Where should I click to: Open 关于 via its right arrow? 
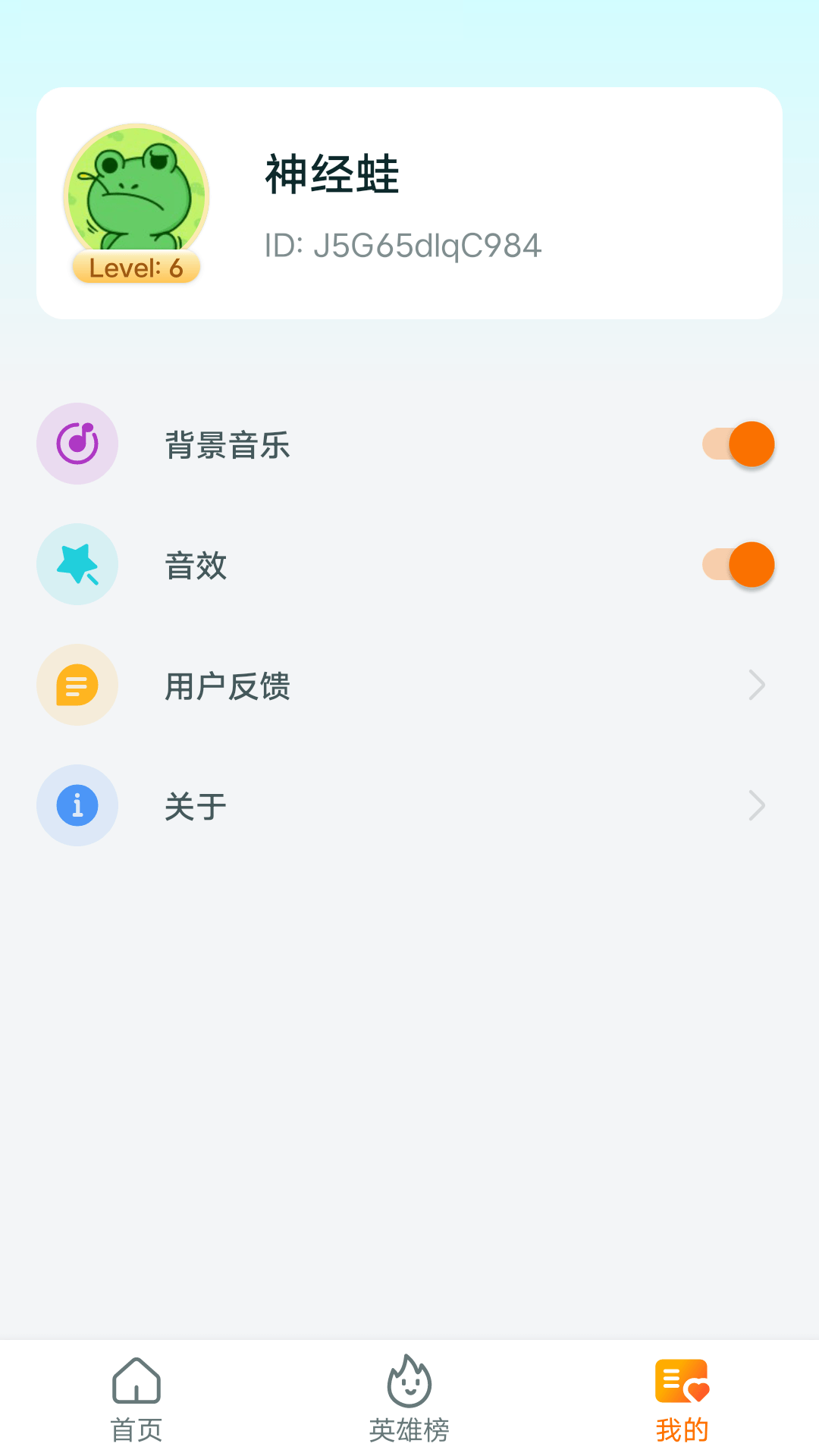pyautogui.click(x=756, y=805)
